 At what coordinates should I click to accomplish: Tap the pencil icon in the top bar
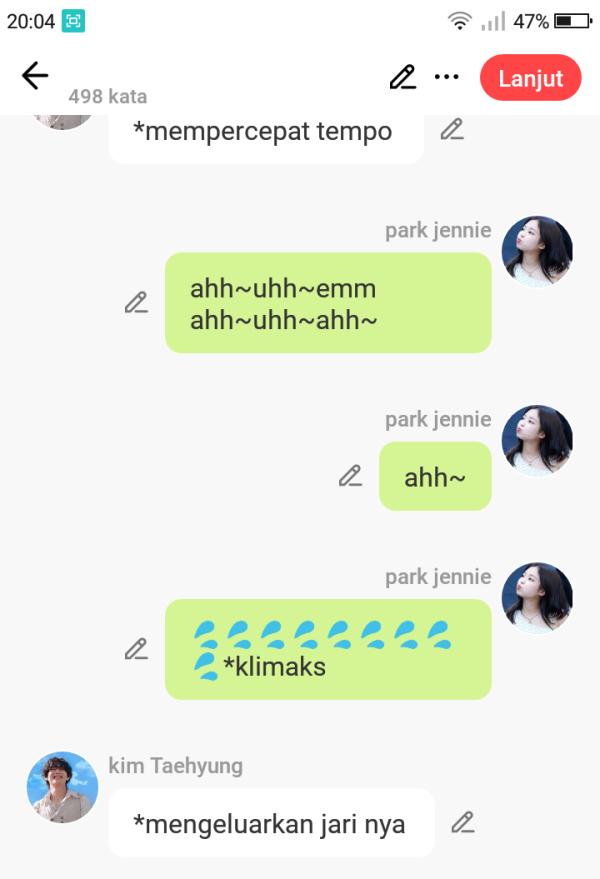tap(402, 77)
